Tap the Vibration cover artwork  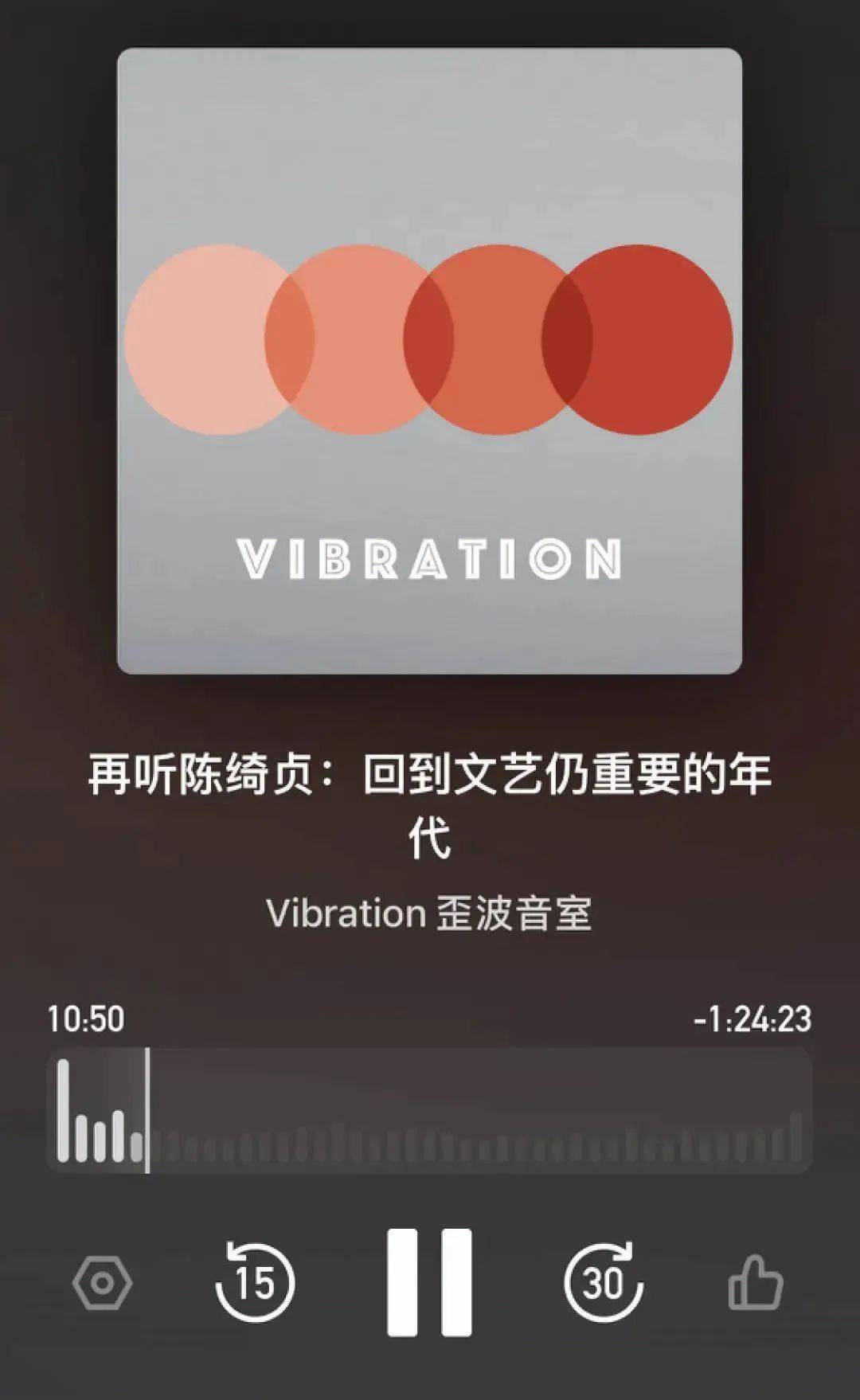tap(429, 361)
